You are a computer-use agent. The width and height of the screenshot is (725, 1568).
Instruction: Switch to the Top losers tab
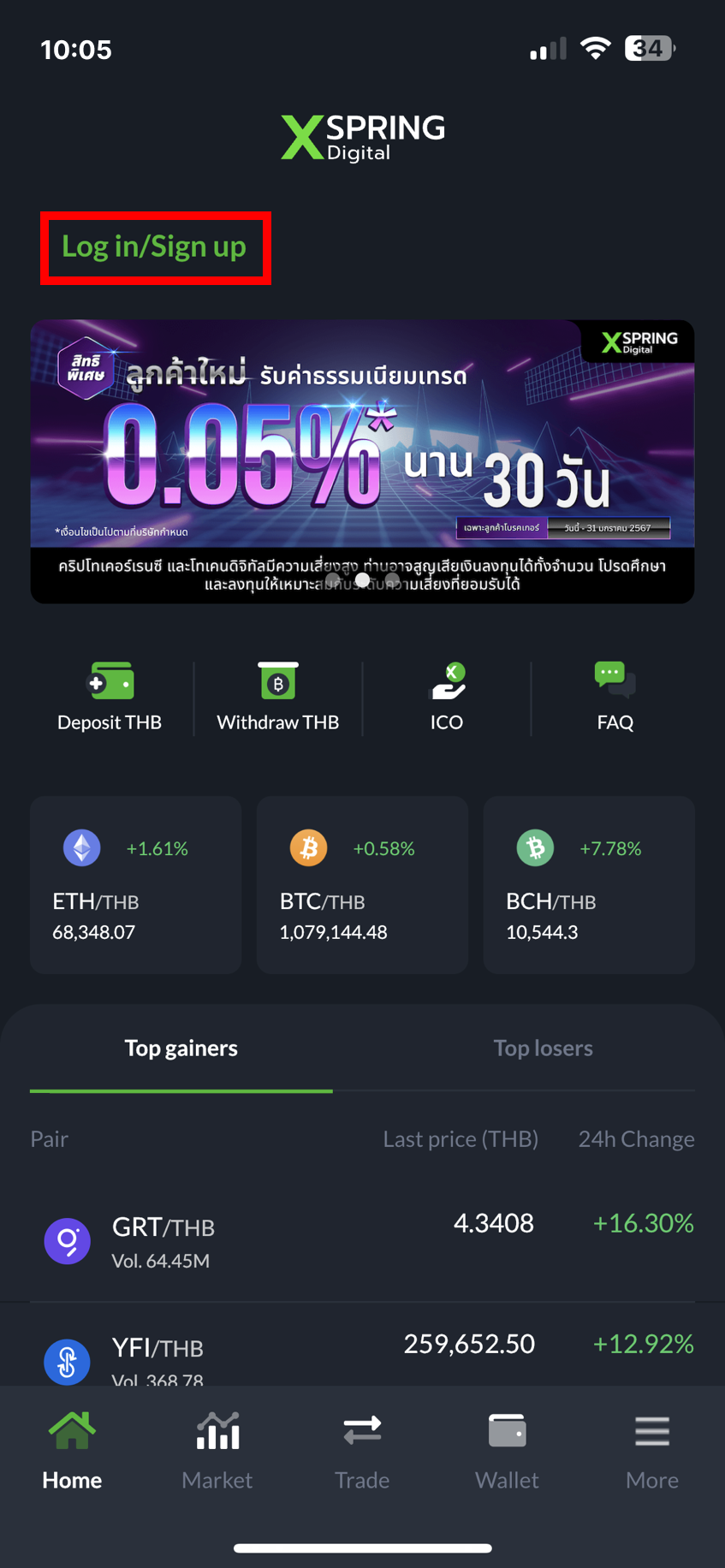click(x=543, y=1048)
